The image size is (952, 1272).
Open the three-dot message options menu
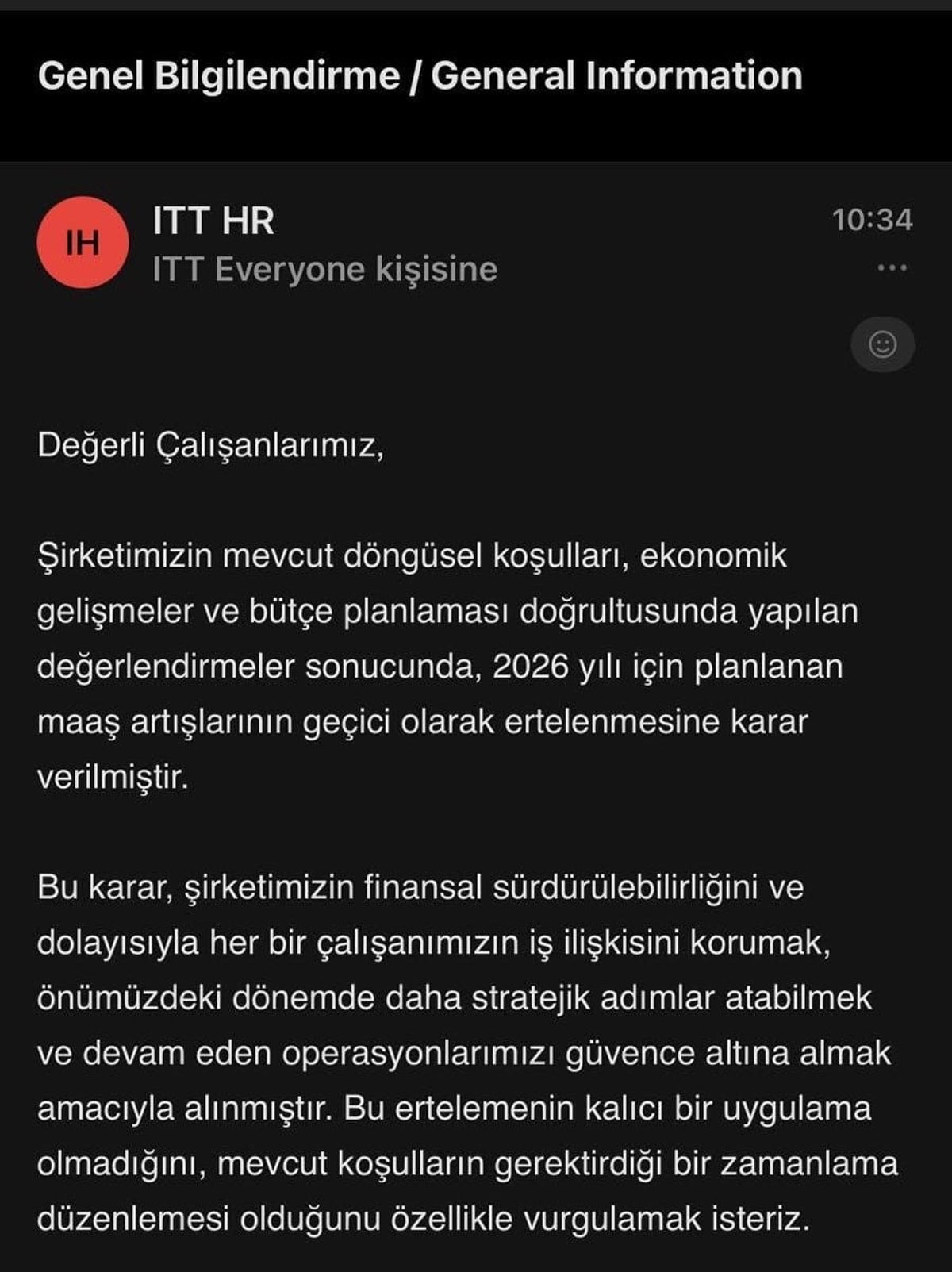tap(892, 268)
